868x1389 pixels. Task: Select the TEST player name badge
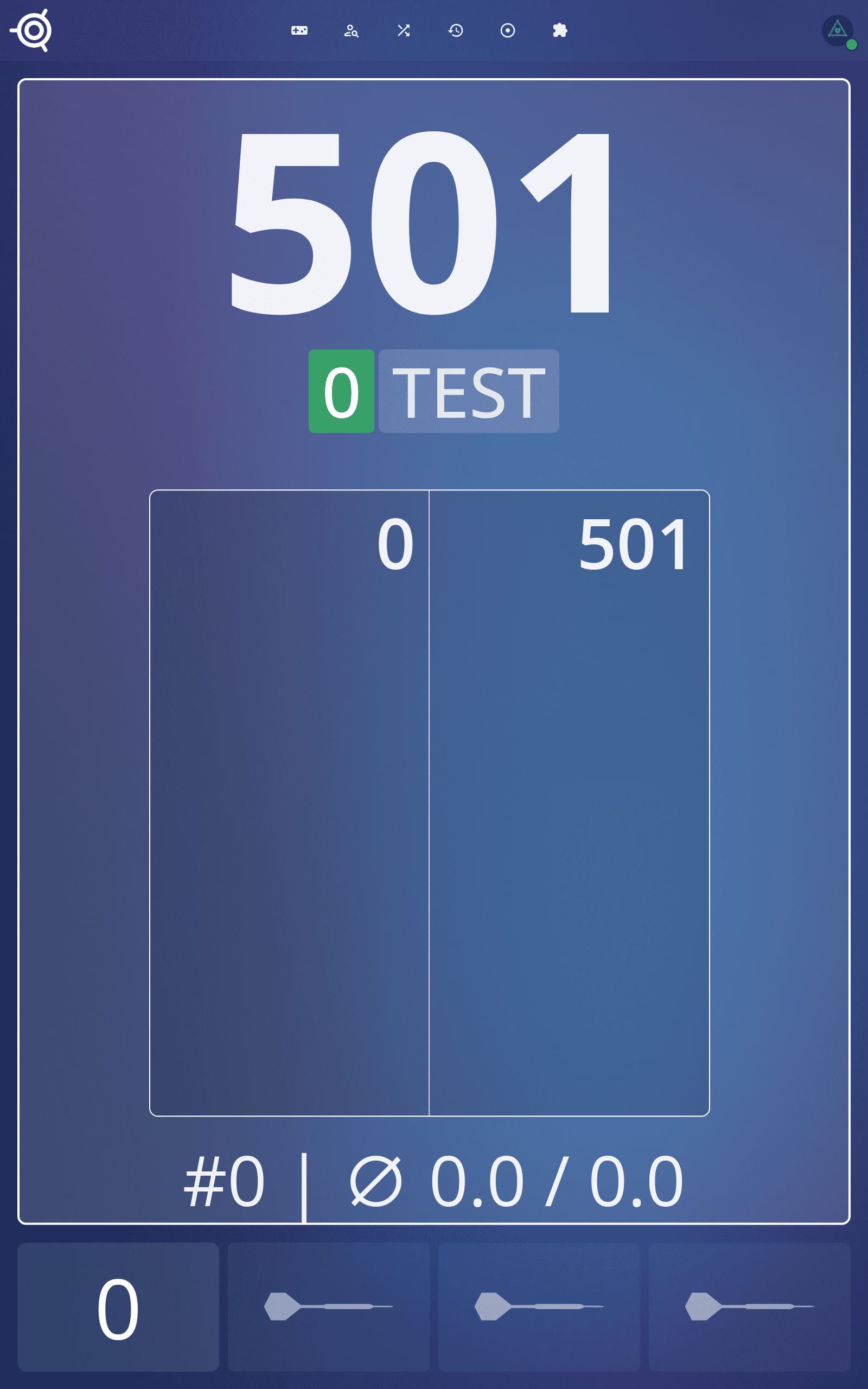click(x=468, y=391)
